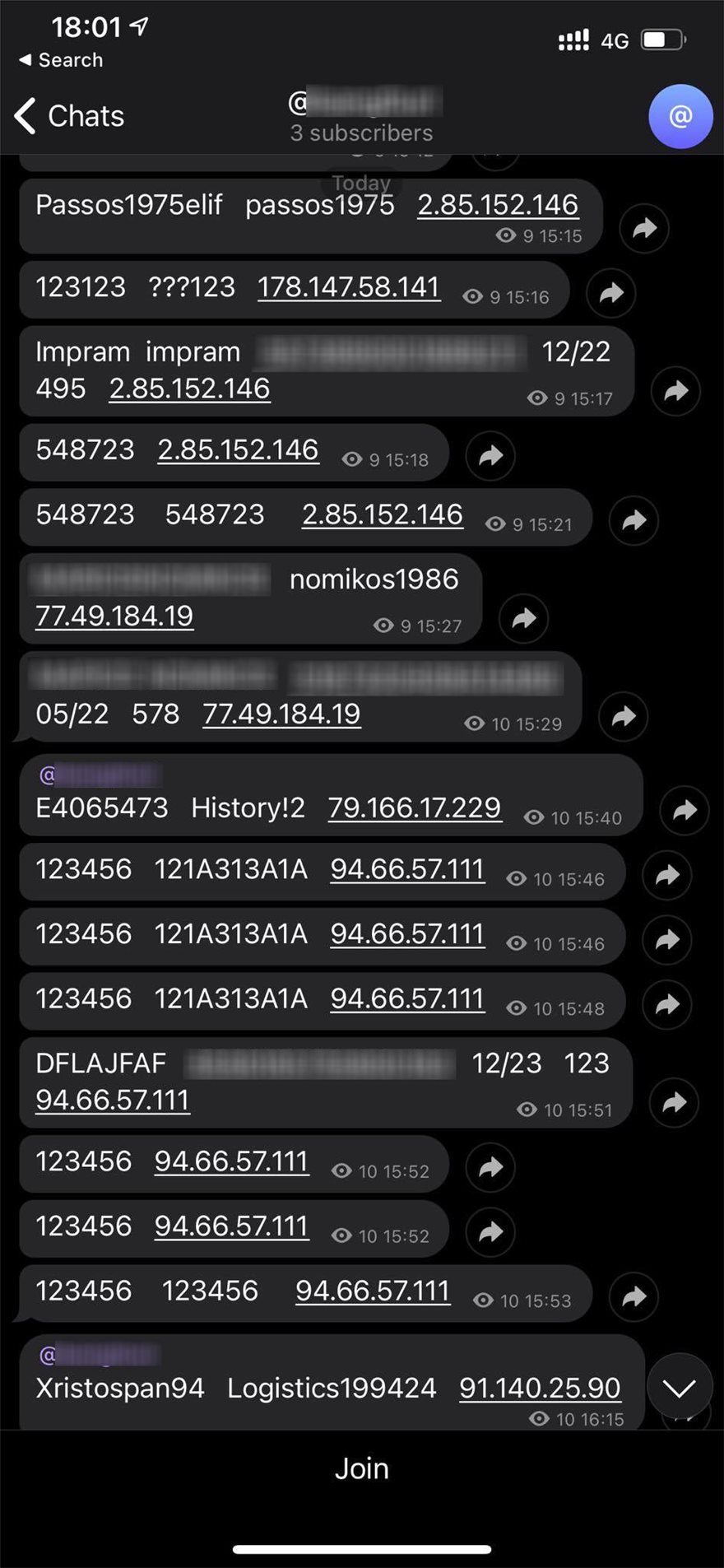Forward the message sent at 15:18
The image size is (724, 1568).
pos(490,455)
